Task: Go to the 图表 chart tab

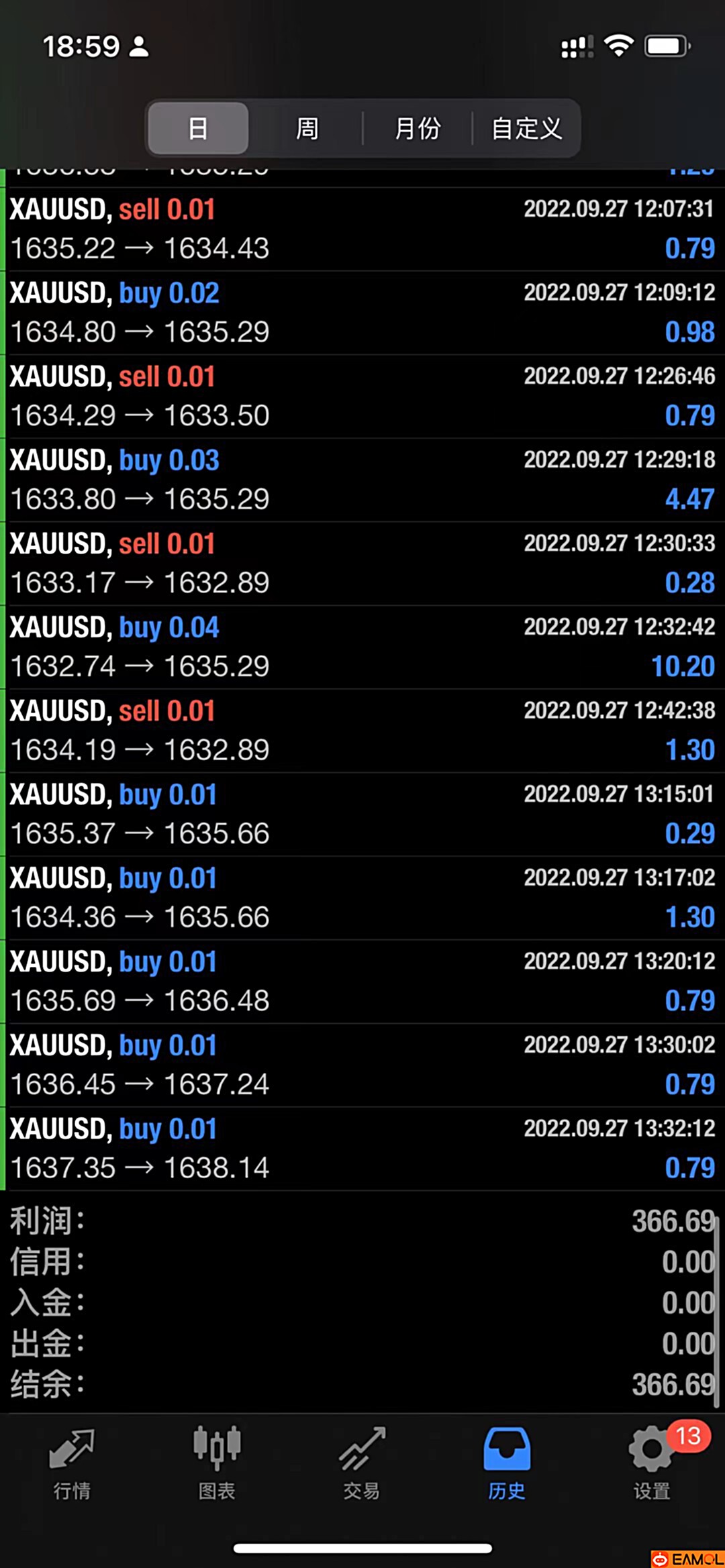Action: point(217,1463)
